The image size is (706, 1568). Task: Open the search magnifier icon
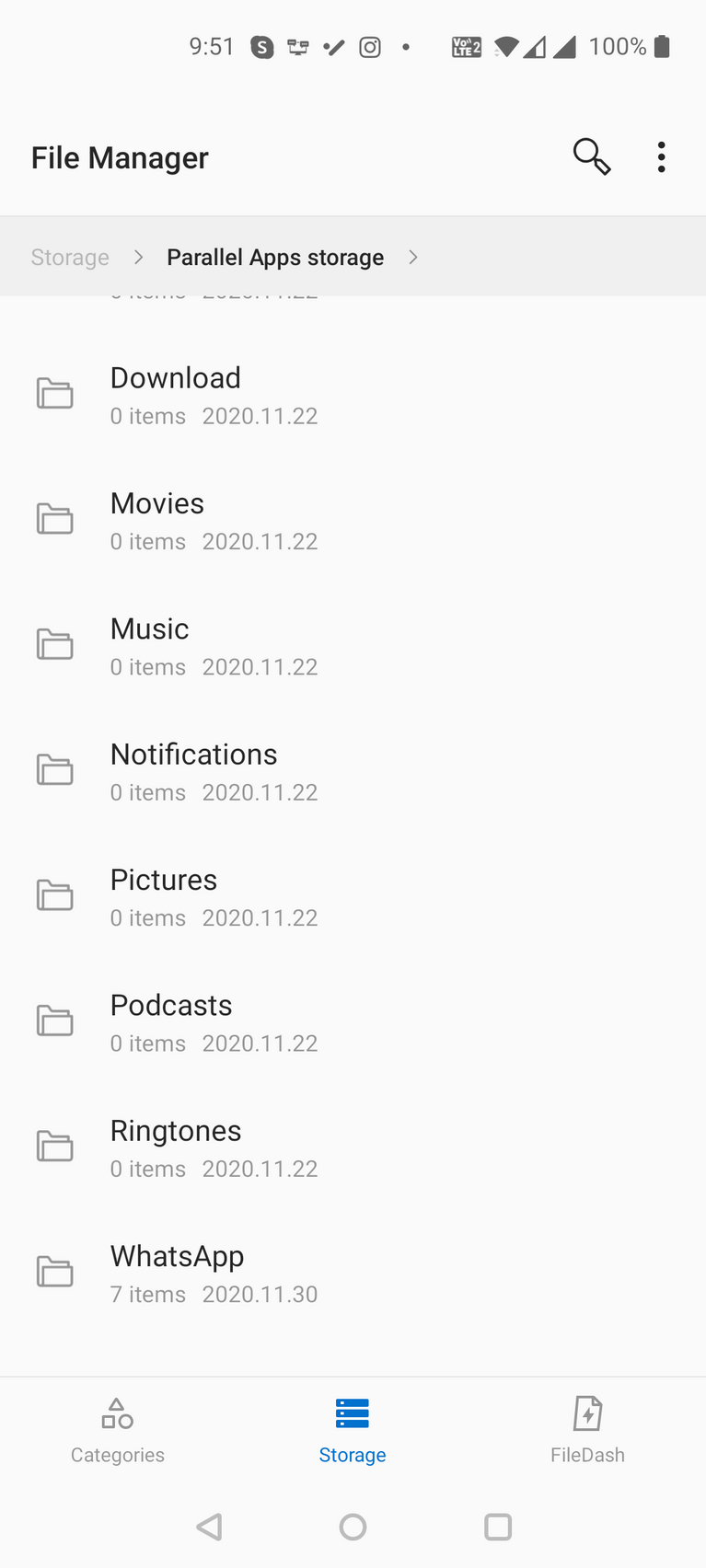(591, 157)
